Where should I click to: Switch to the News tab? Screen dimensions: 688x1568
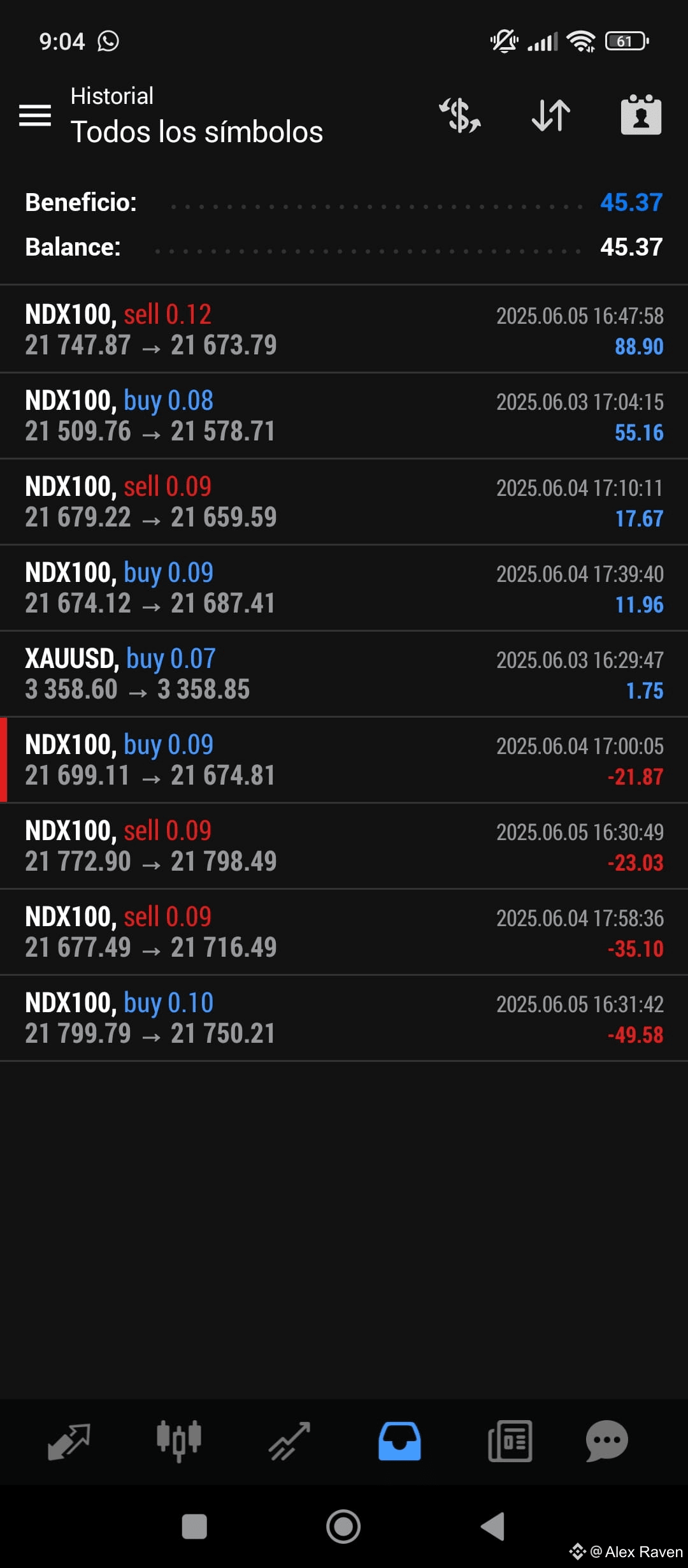[510, 1441]
